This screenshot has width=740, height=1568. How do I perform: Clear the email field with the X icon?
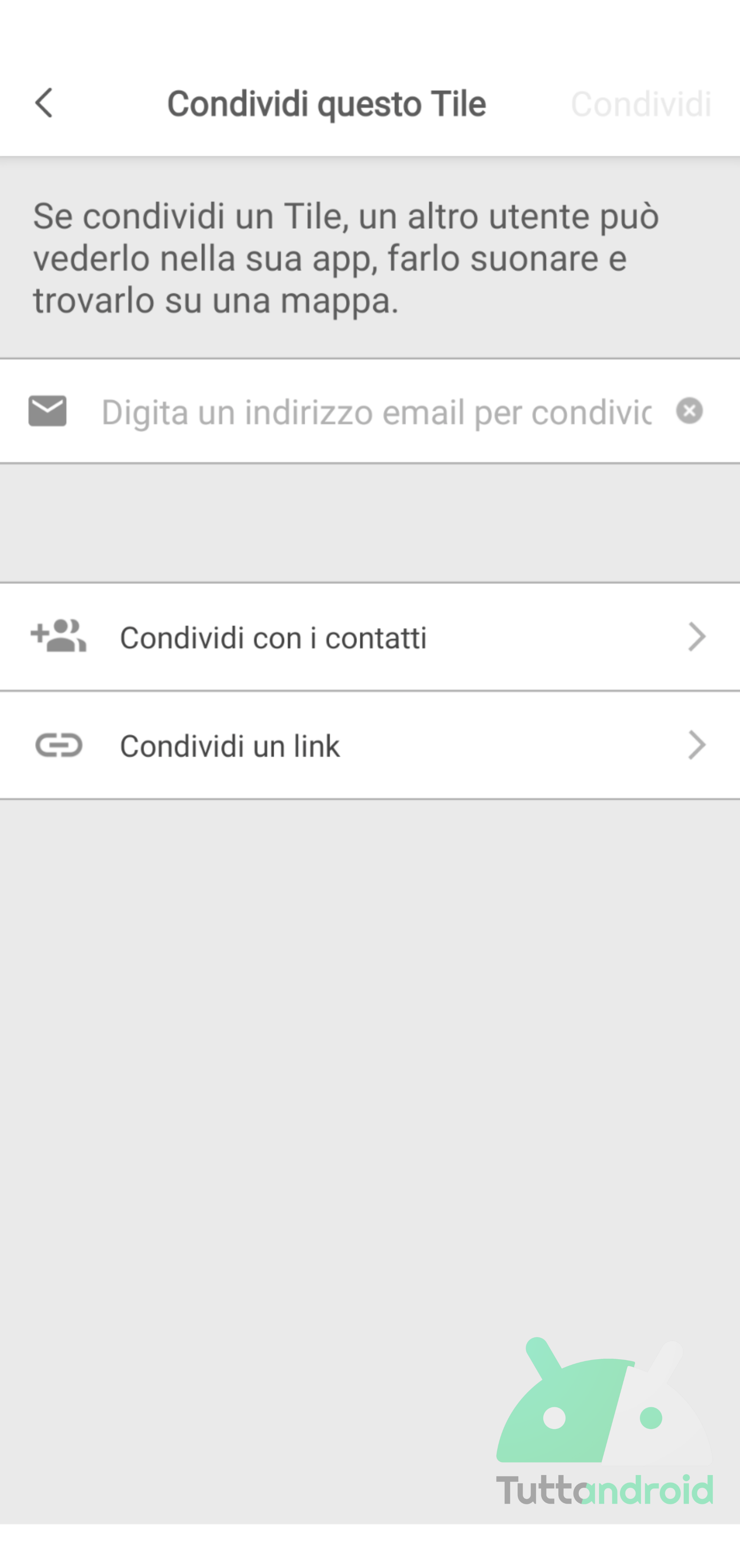[690, 411]
